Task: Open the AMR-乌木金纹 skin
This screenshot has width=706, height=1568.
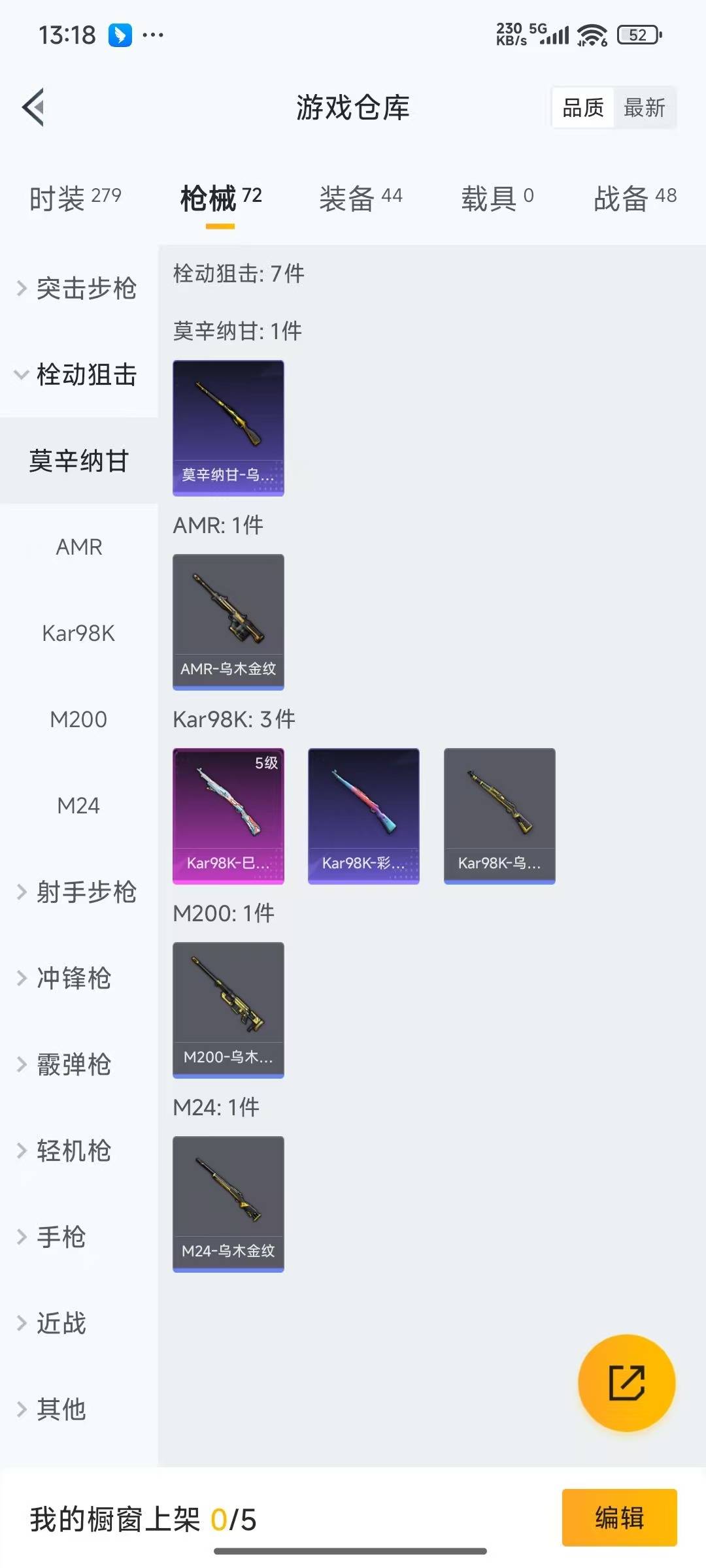Action: pyautogui.click(x=228, y=621)
